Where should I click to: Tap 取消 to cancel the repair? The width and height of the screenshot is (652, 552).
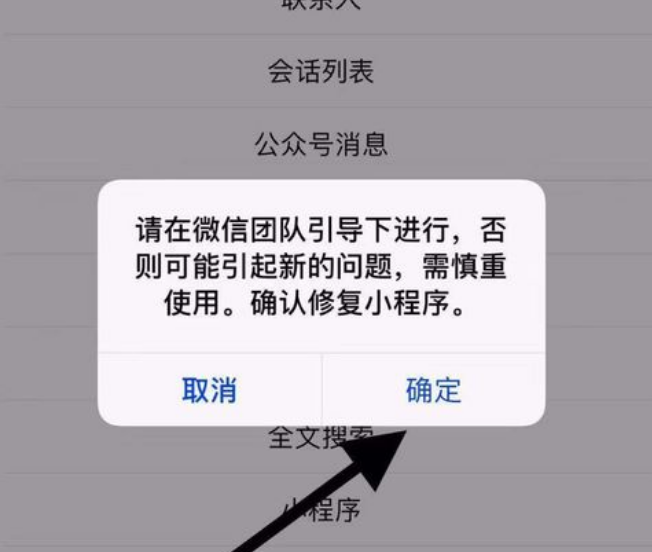point(209,390)
